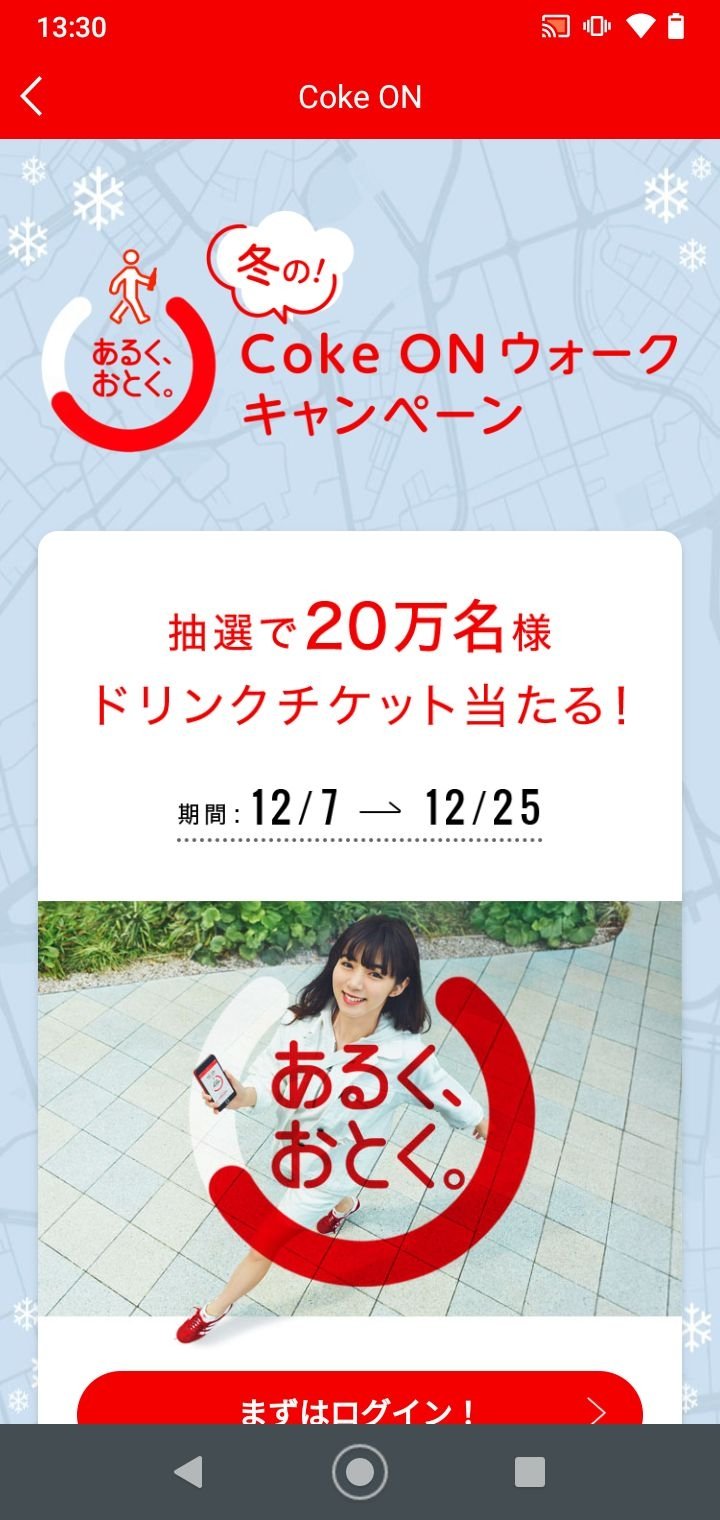The width and height of the screenshot is (720, 1520).
Task: Go back using the header arrow
Action: tap(32, 97)
